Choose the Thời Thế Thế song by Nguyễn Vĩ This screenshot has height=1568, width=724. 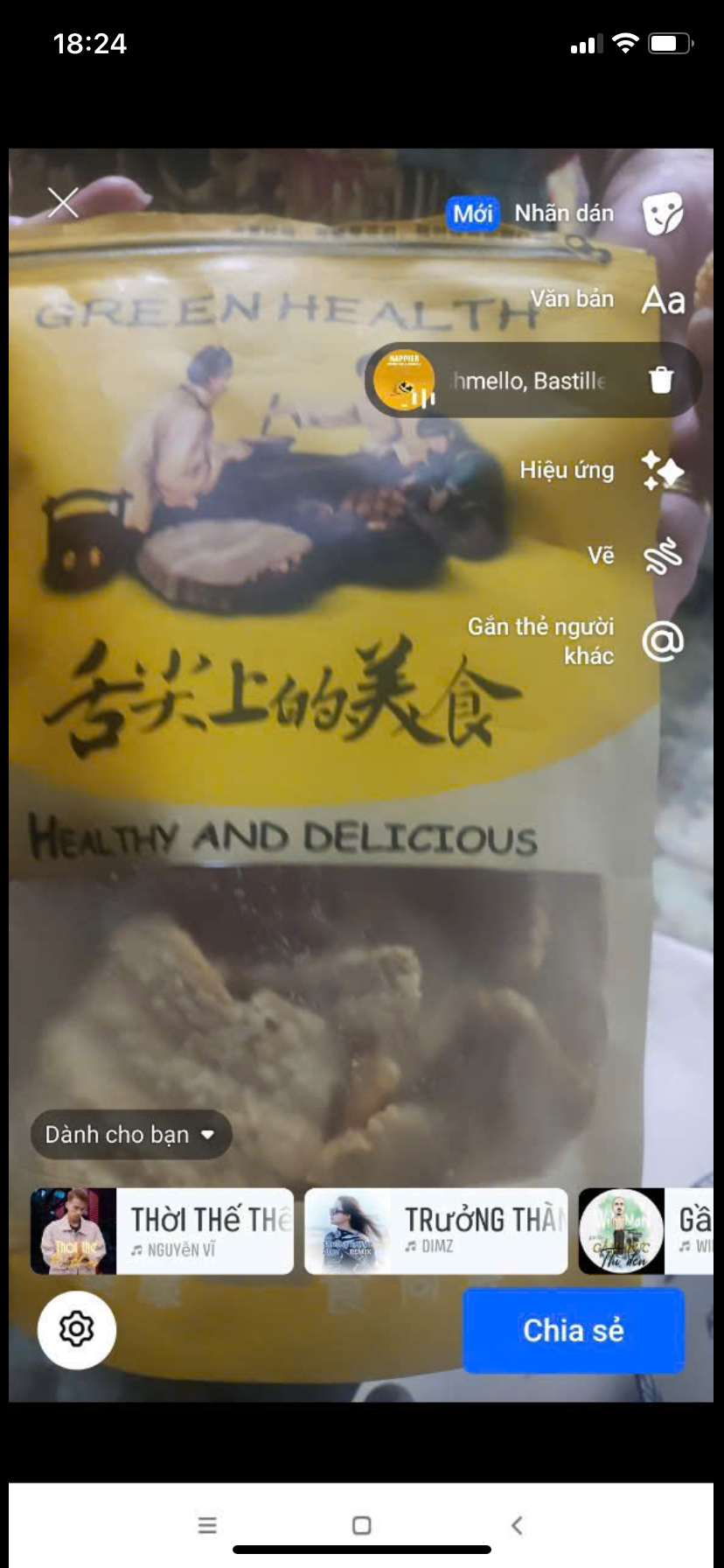point(163,1231)
